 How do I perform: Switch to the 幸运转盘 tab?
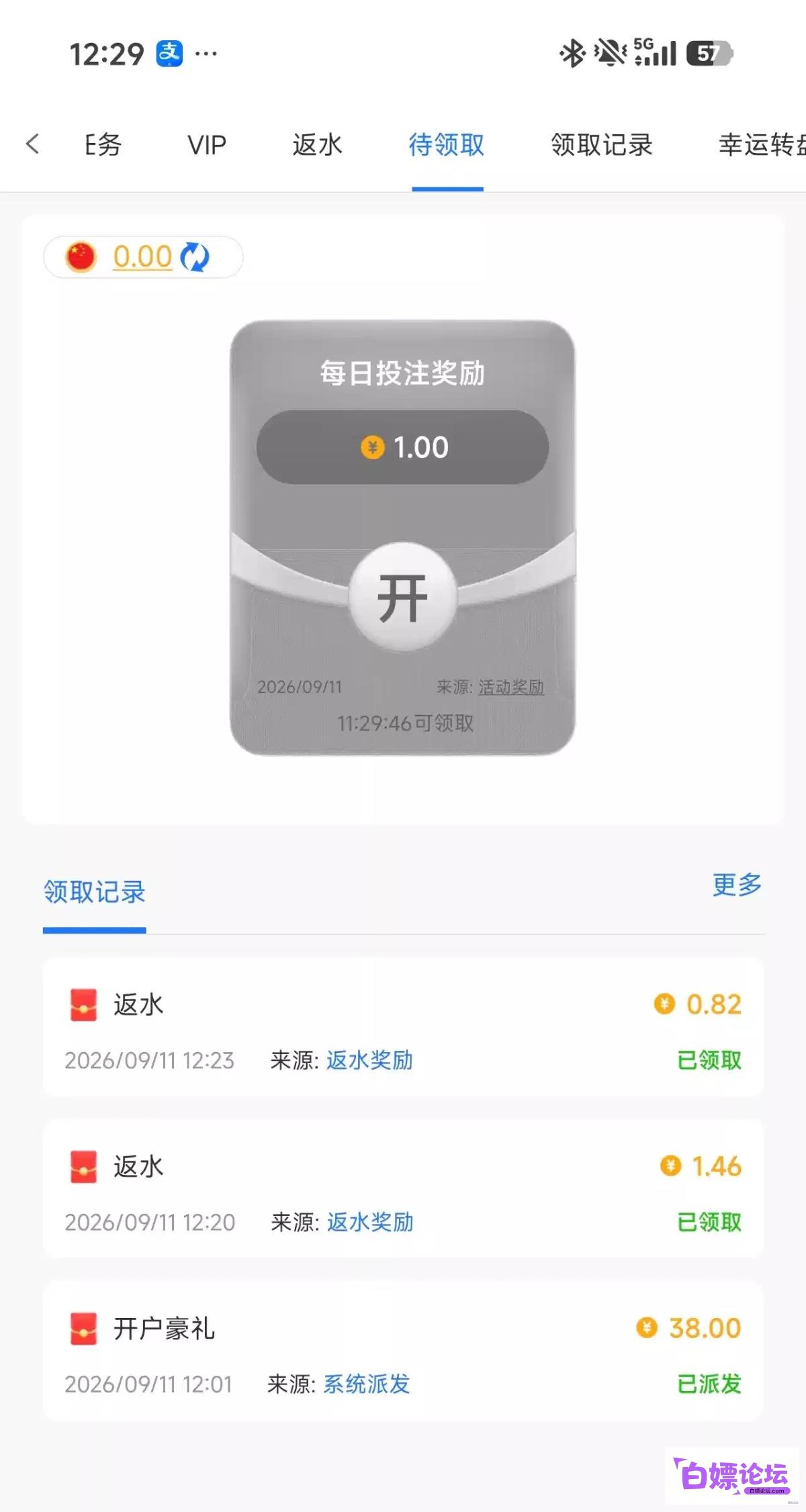coord(762,145)
